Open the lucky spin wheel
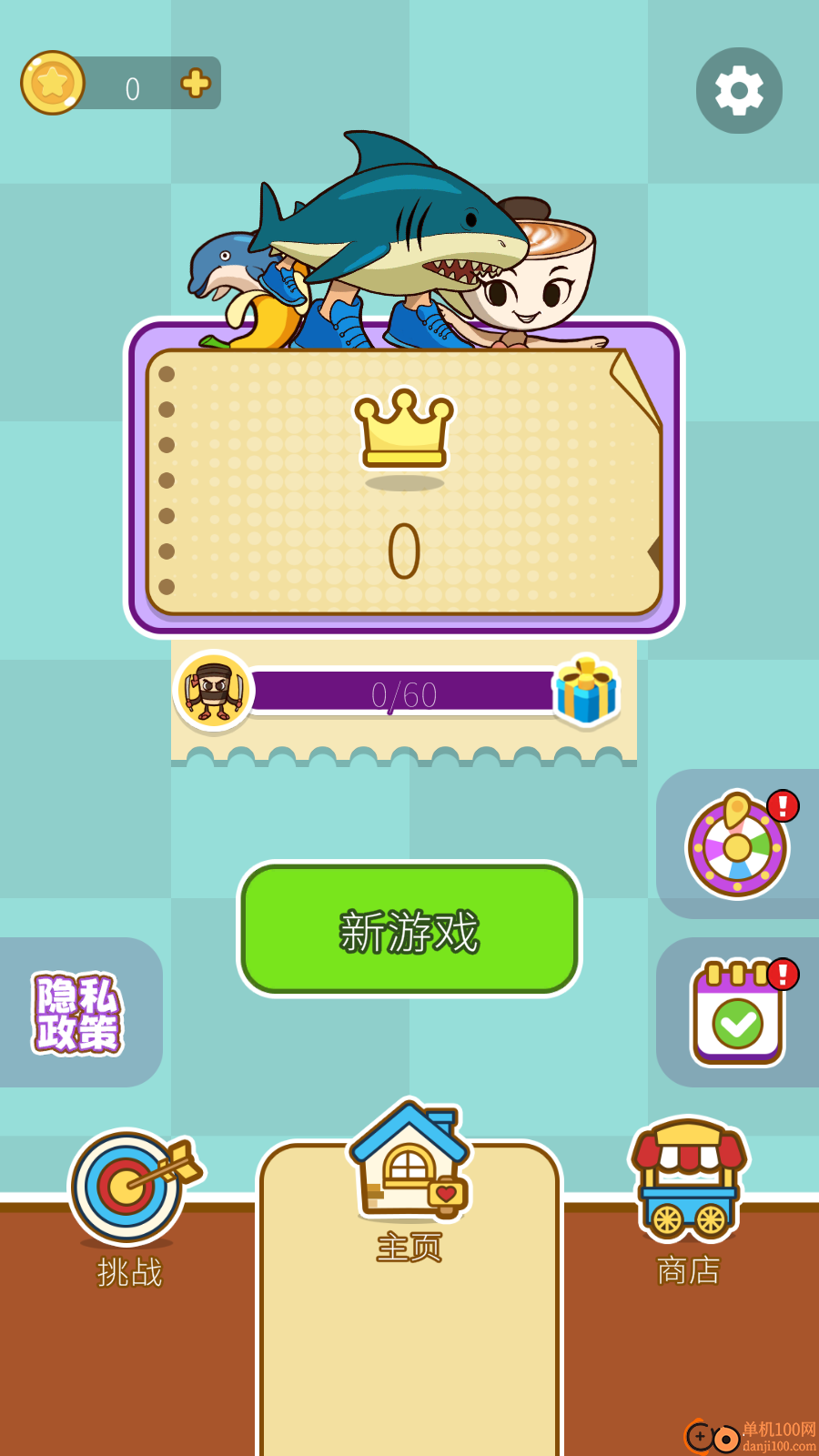Screen dimensions: 819x1456 tap(737, 845)
